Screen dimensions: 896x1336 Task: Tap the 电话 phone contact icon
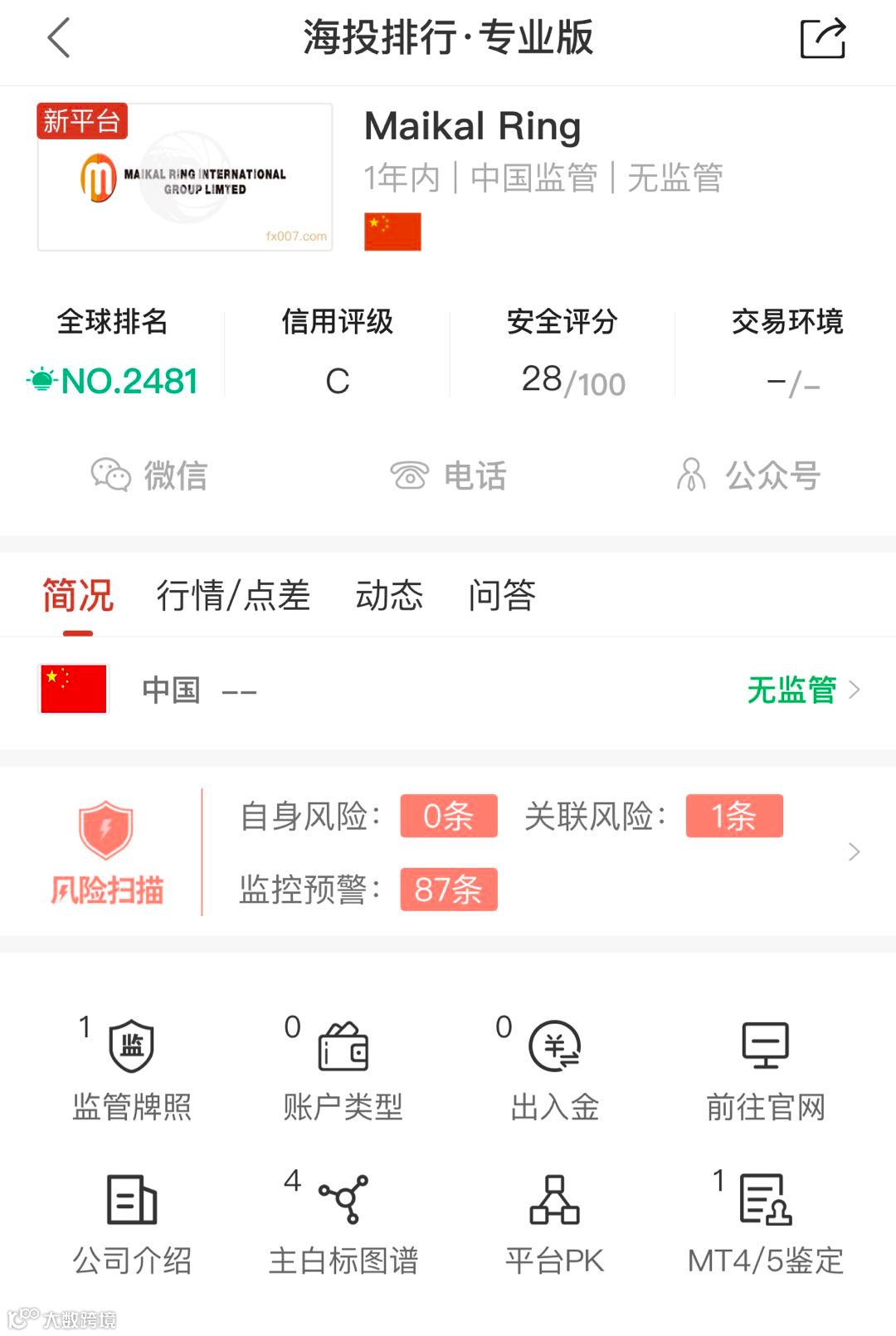click(450, 476)
